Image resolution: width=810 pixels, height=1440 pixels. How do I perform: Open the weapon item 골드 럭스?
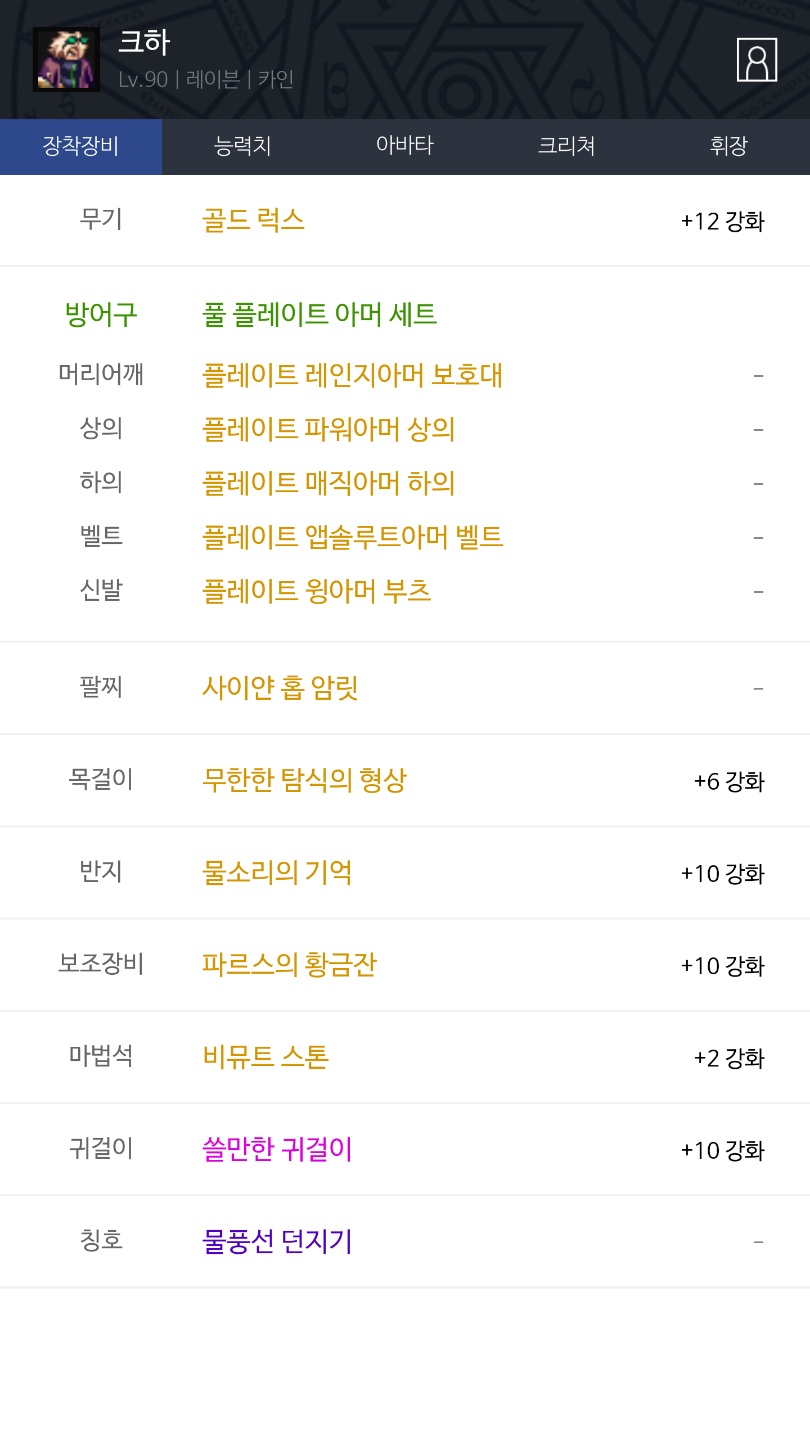click(x=253, y=220)
